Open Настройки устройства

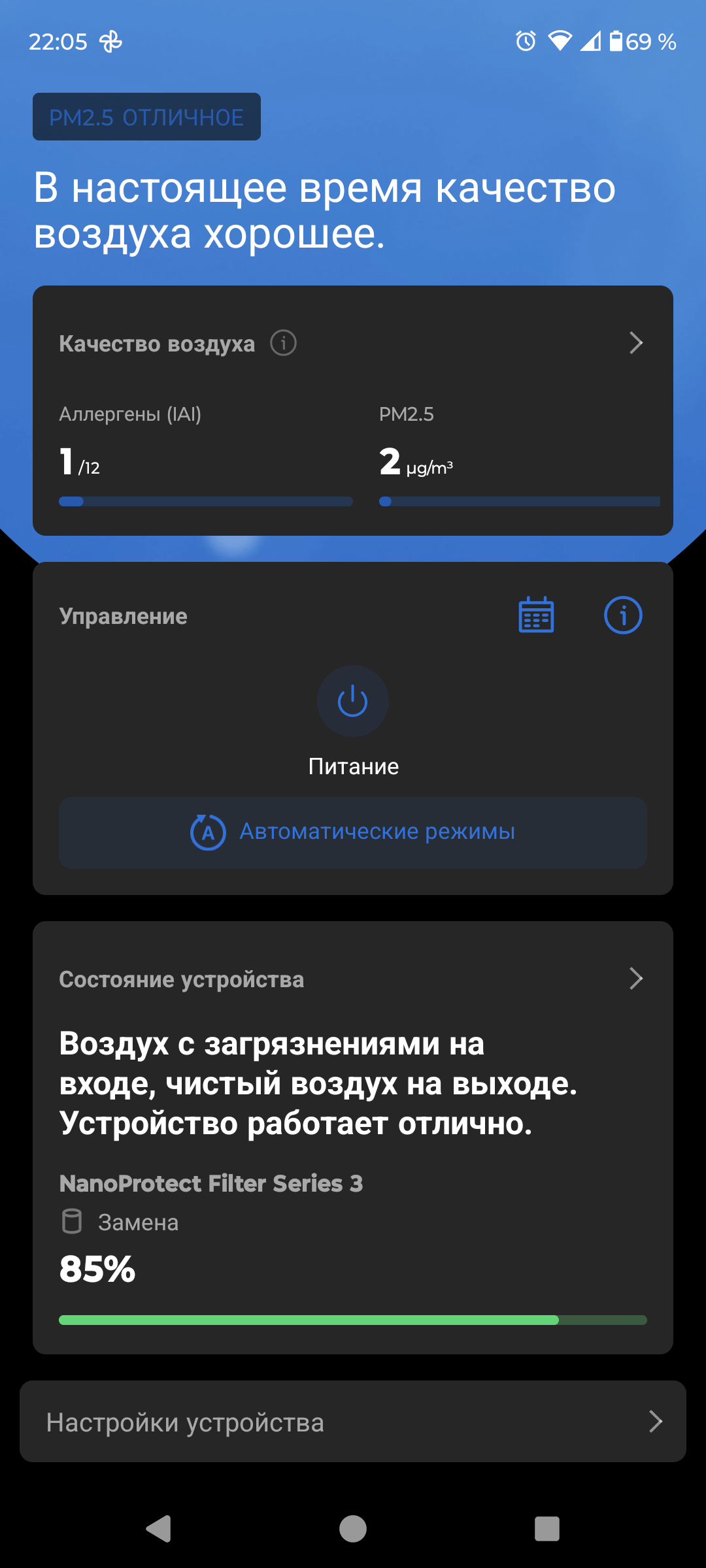[353, 1422]
